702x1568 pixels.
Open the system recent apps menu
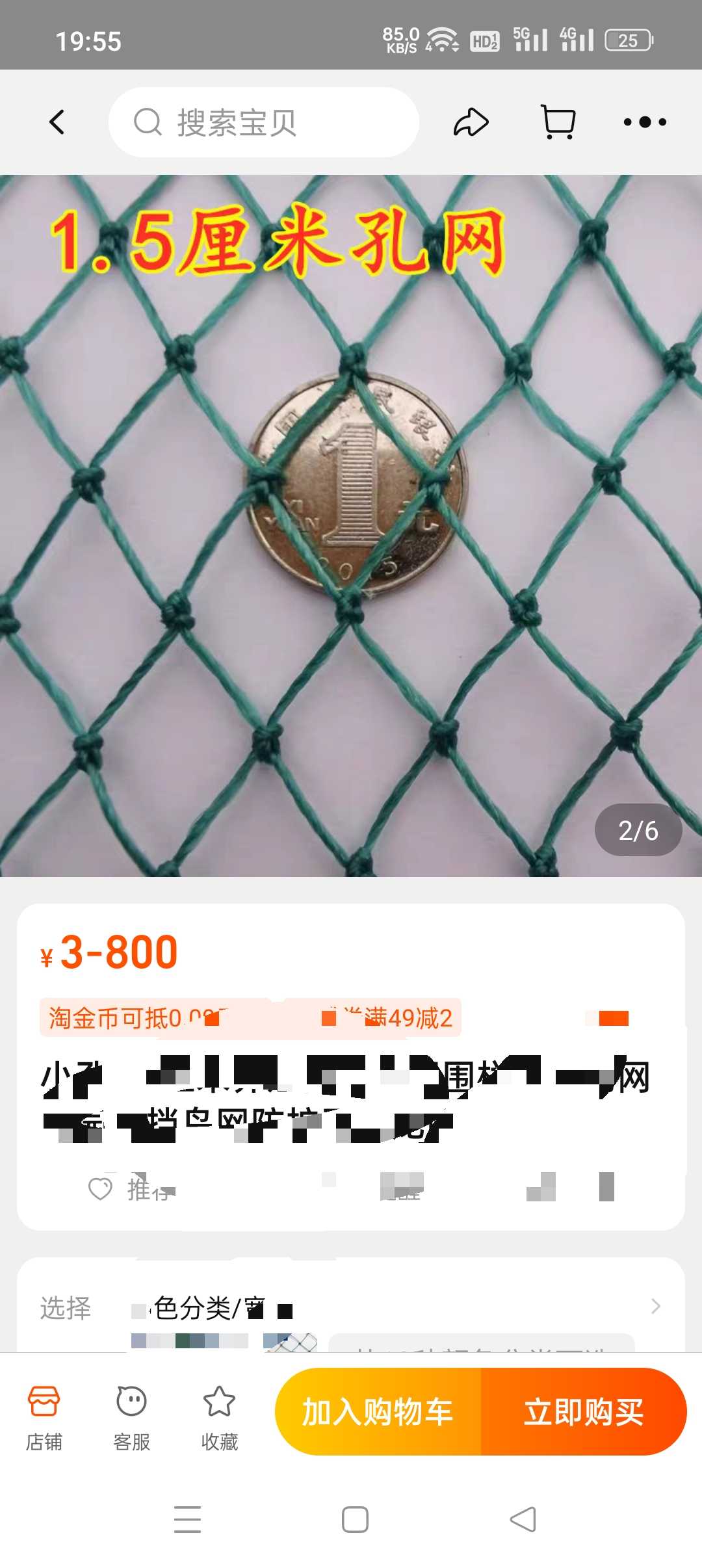click(187, 1520)
